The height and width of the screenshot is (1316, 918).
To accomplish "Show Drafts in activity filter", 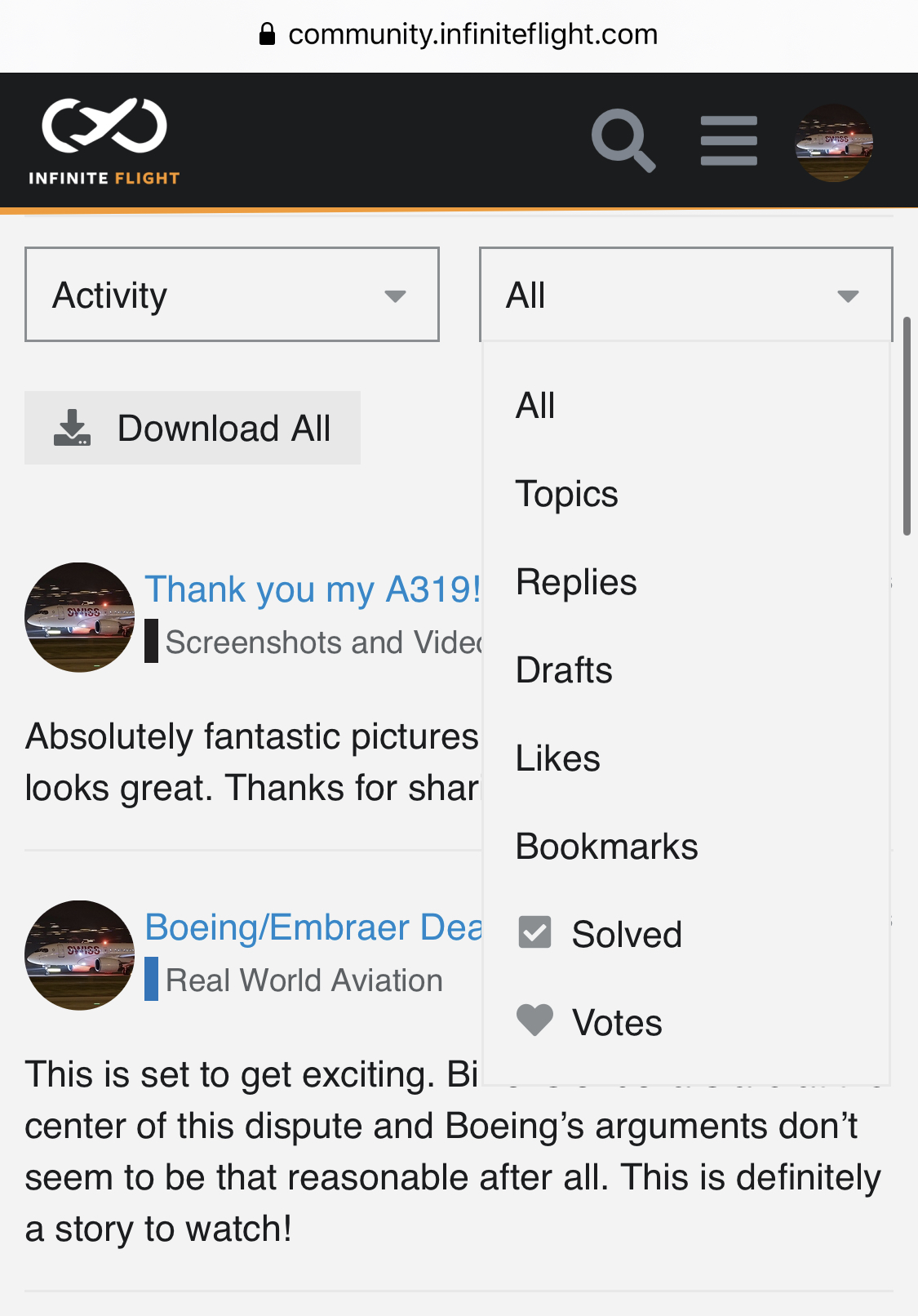I will click(x=564, y=670).
